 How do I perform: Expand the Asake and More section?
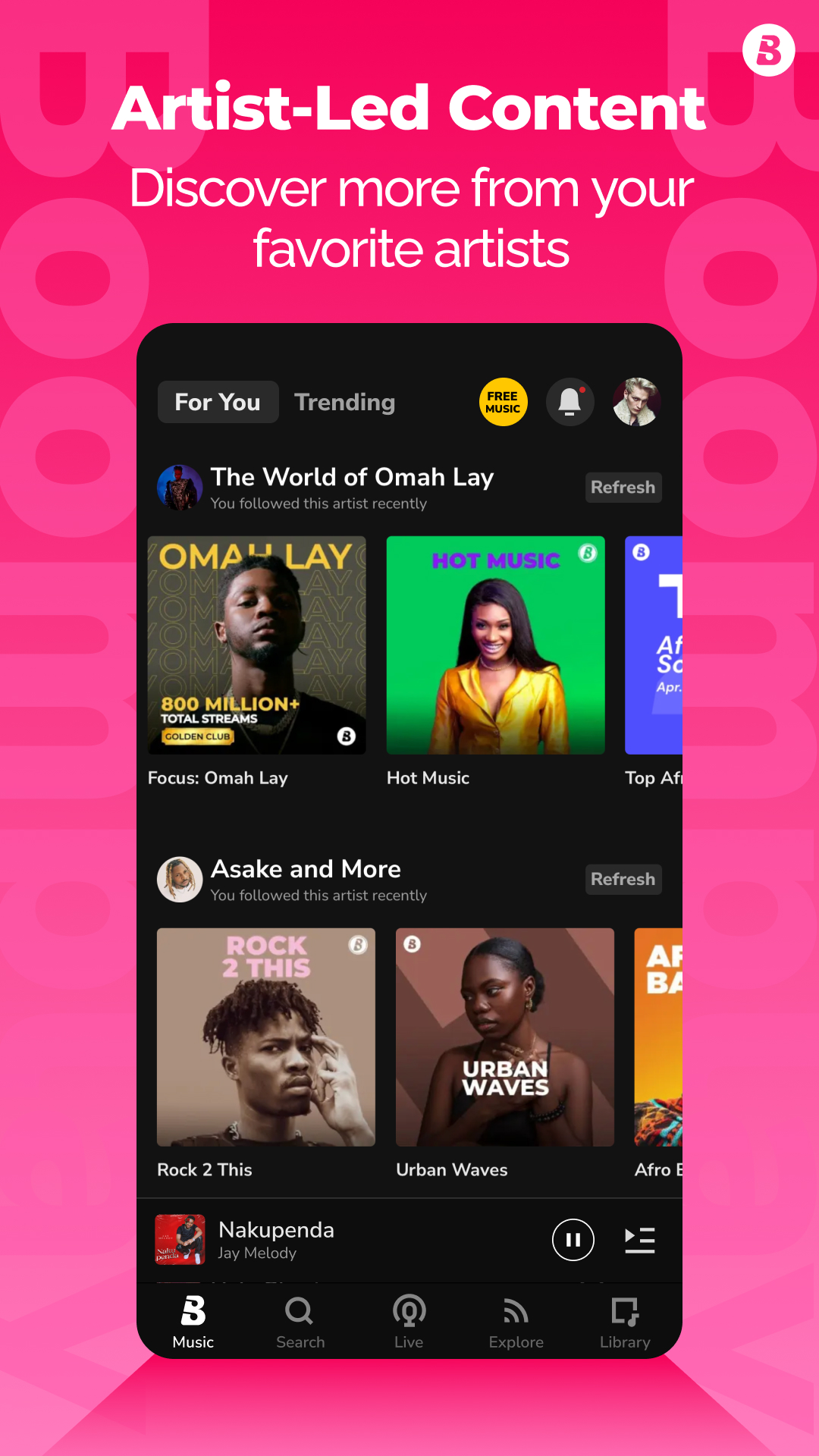click(305, 869)
